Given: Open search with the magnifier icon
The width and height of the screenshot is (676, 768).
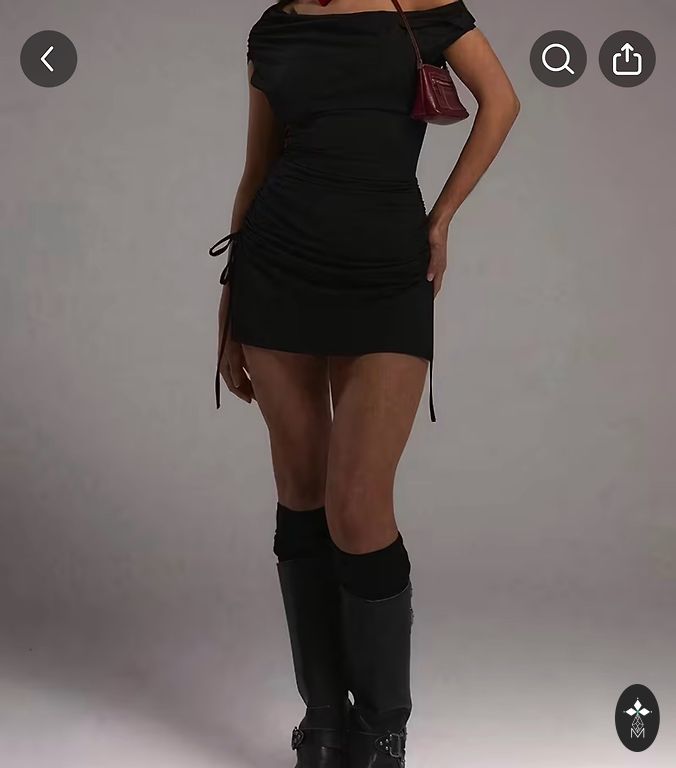Looking at the screenshot, I should [558, 59].
